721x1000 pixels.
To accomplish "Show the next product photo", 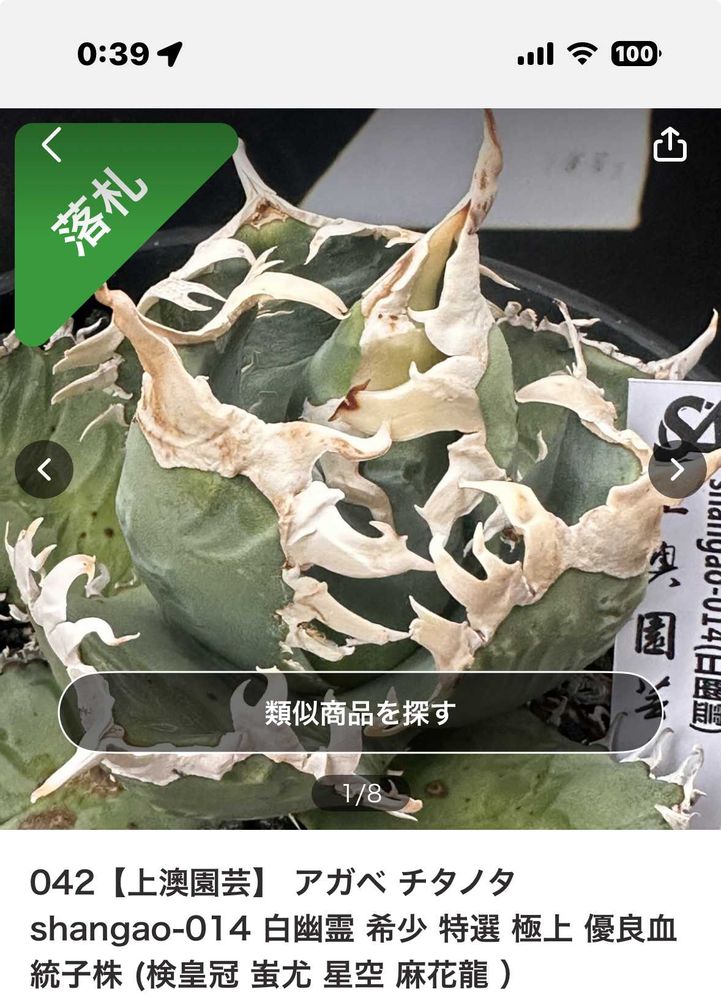I will pyautogui.click(x=677, y=469).
